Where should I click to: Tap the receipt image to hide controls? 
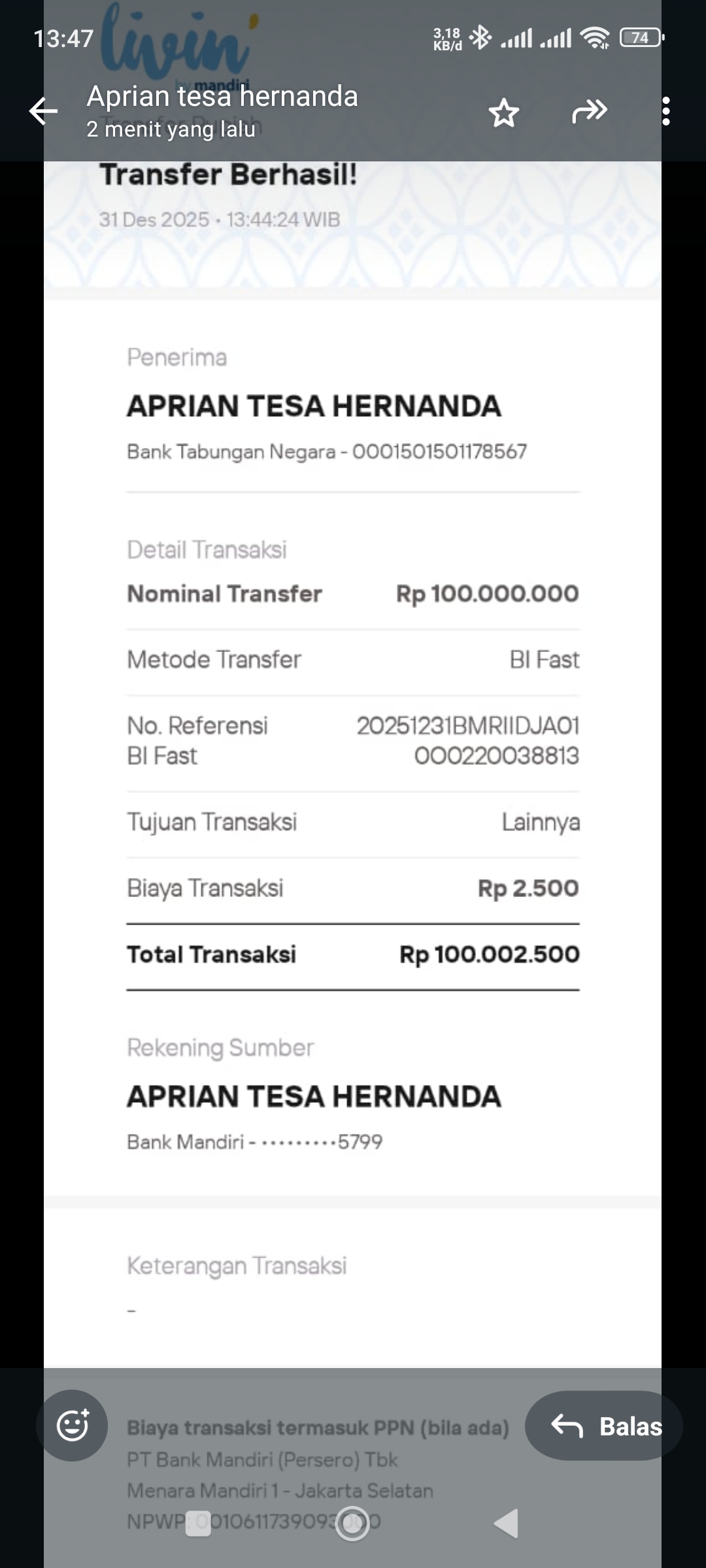coord(353,784)
